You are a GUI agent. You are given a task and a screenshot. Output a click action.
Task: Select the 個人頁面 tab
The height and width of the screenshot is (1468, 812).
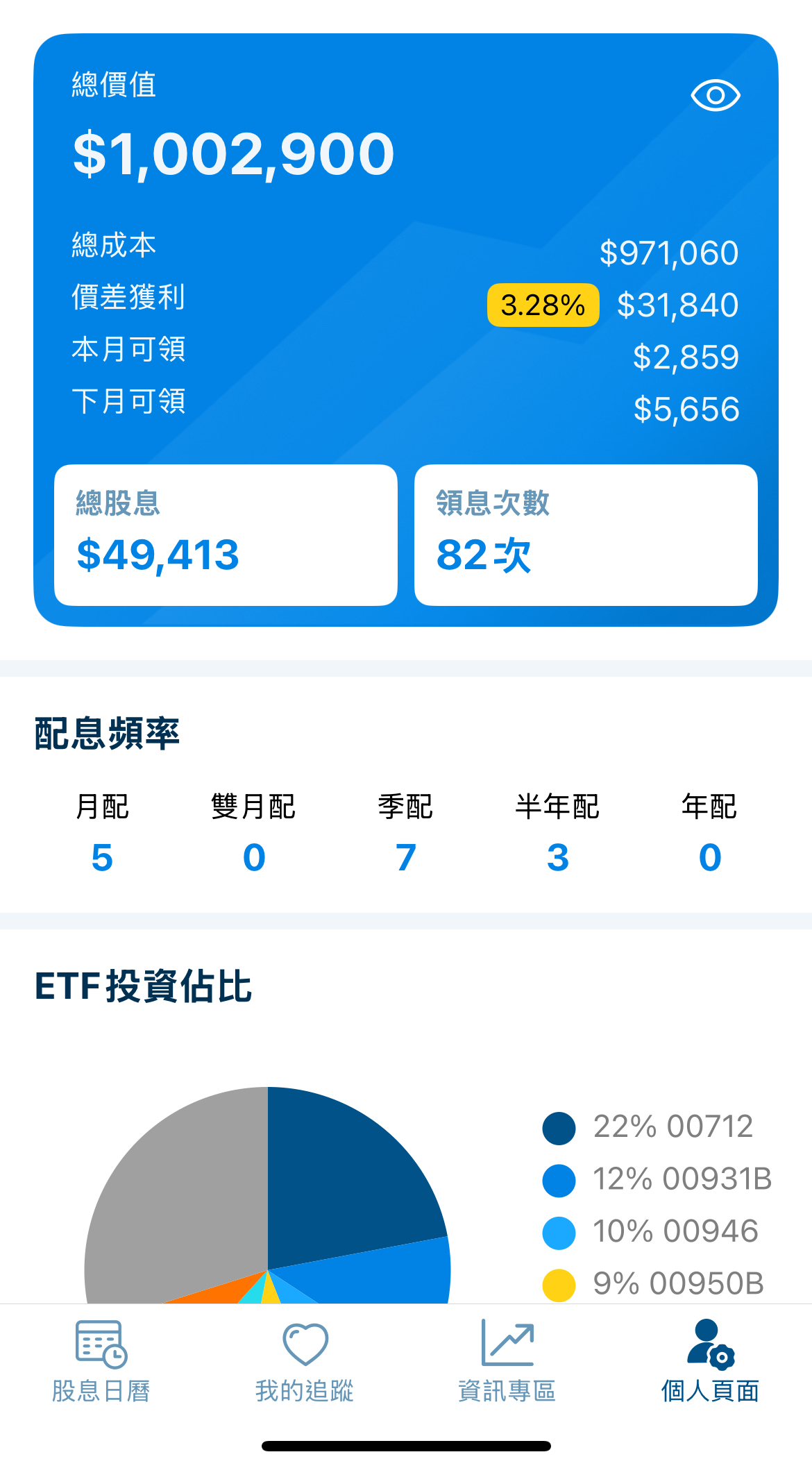pos(710,1361)
